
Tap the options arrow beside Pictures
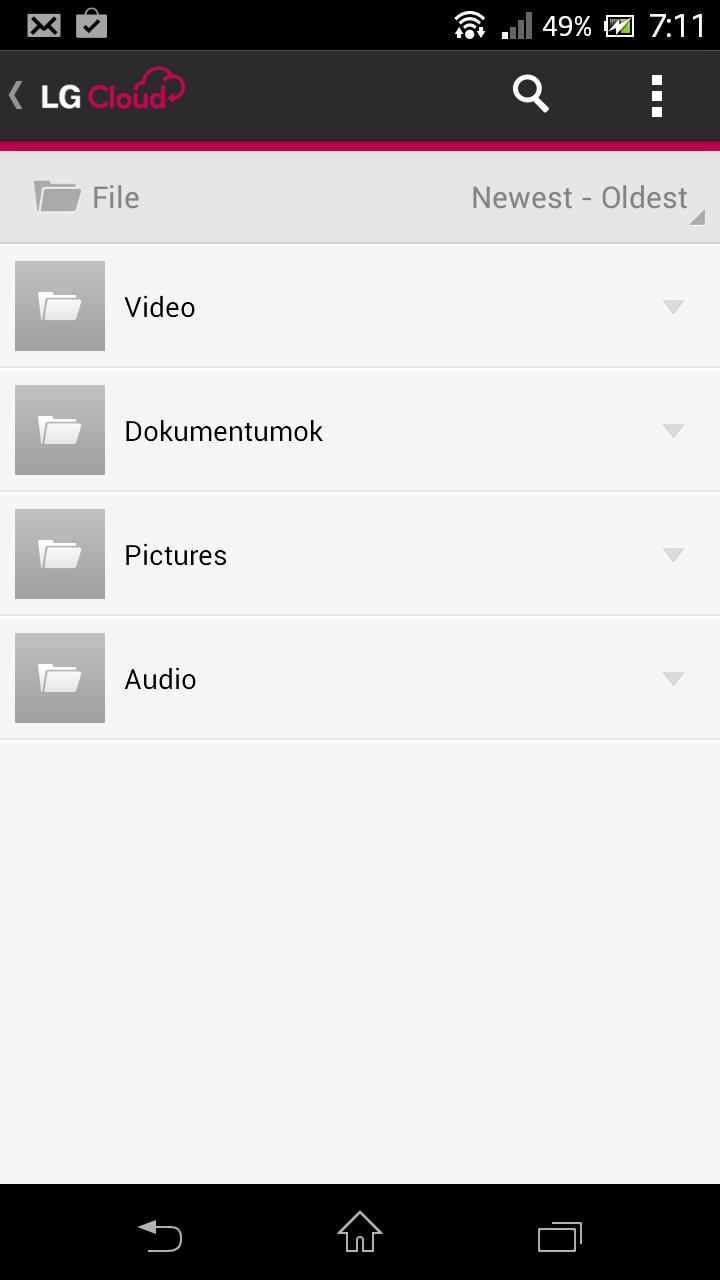point(673,555)
